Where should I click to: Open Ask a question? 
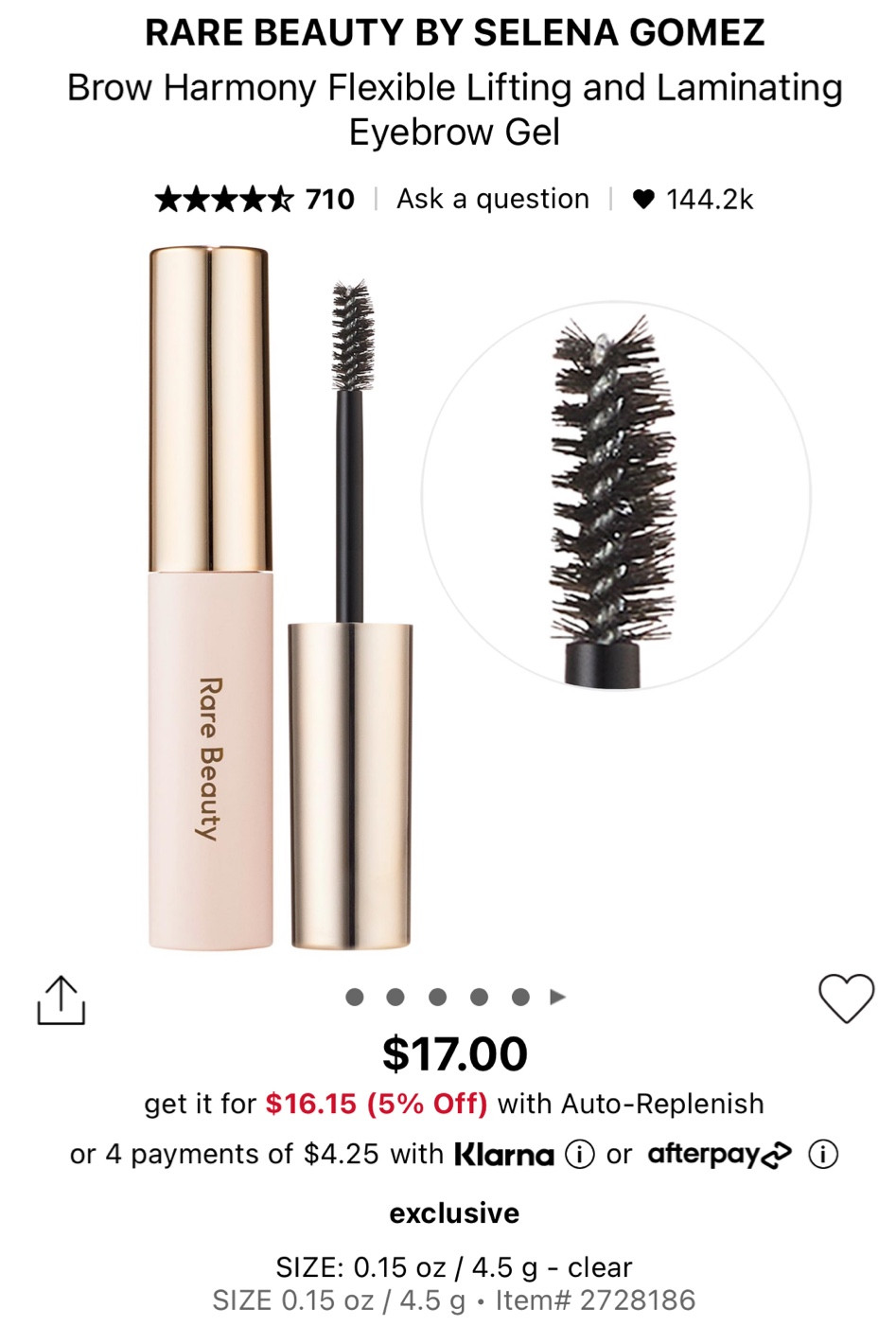[493, 198]
